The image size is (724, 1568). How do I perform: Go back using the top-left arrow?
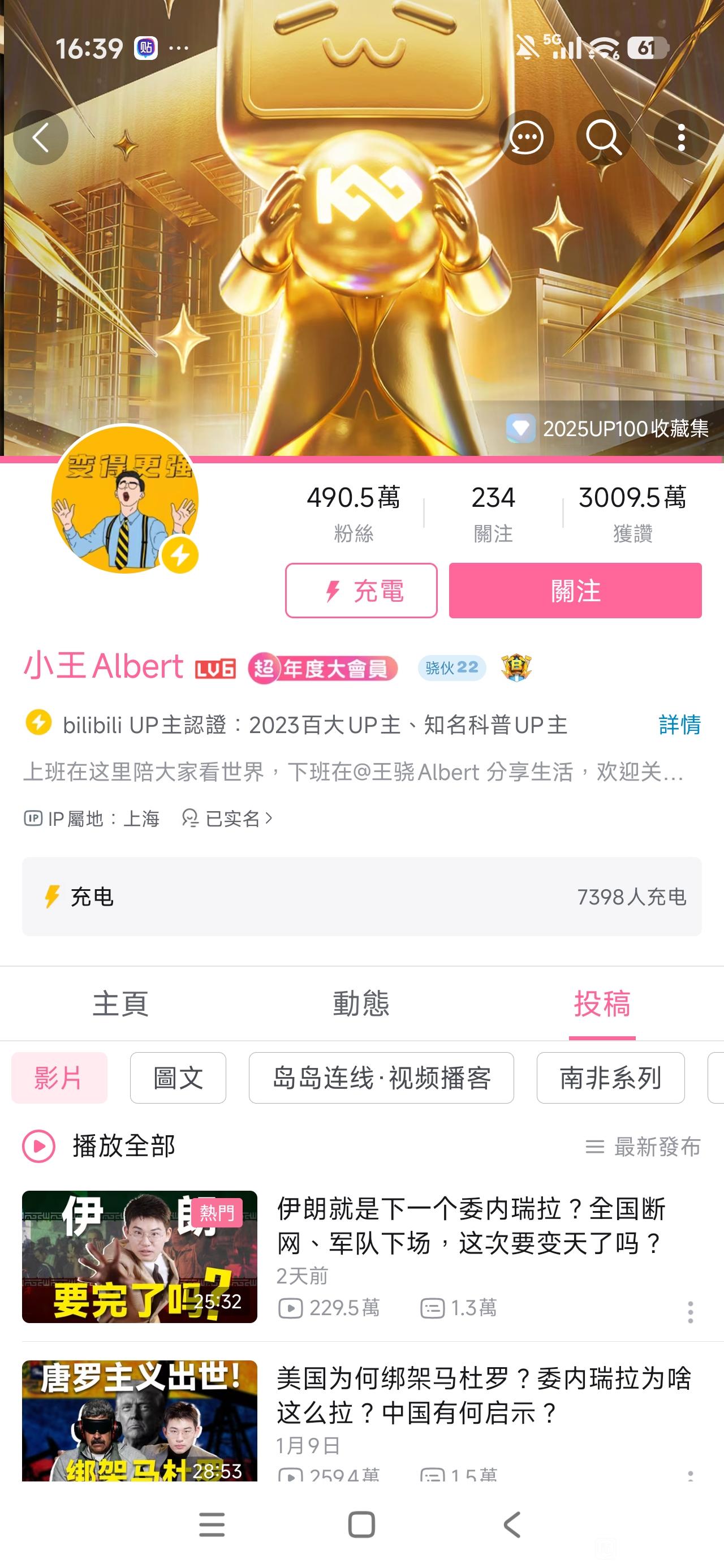coord(40,137)
